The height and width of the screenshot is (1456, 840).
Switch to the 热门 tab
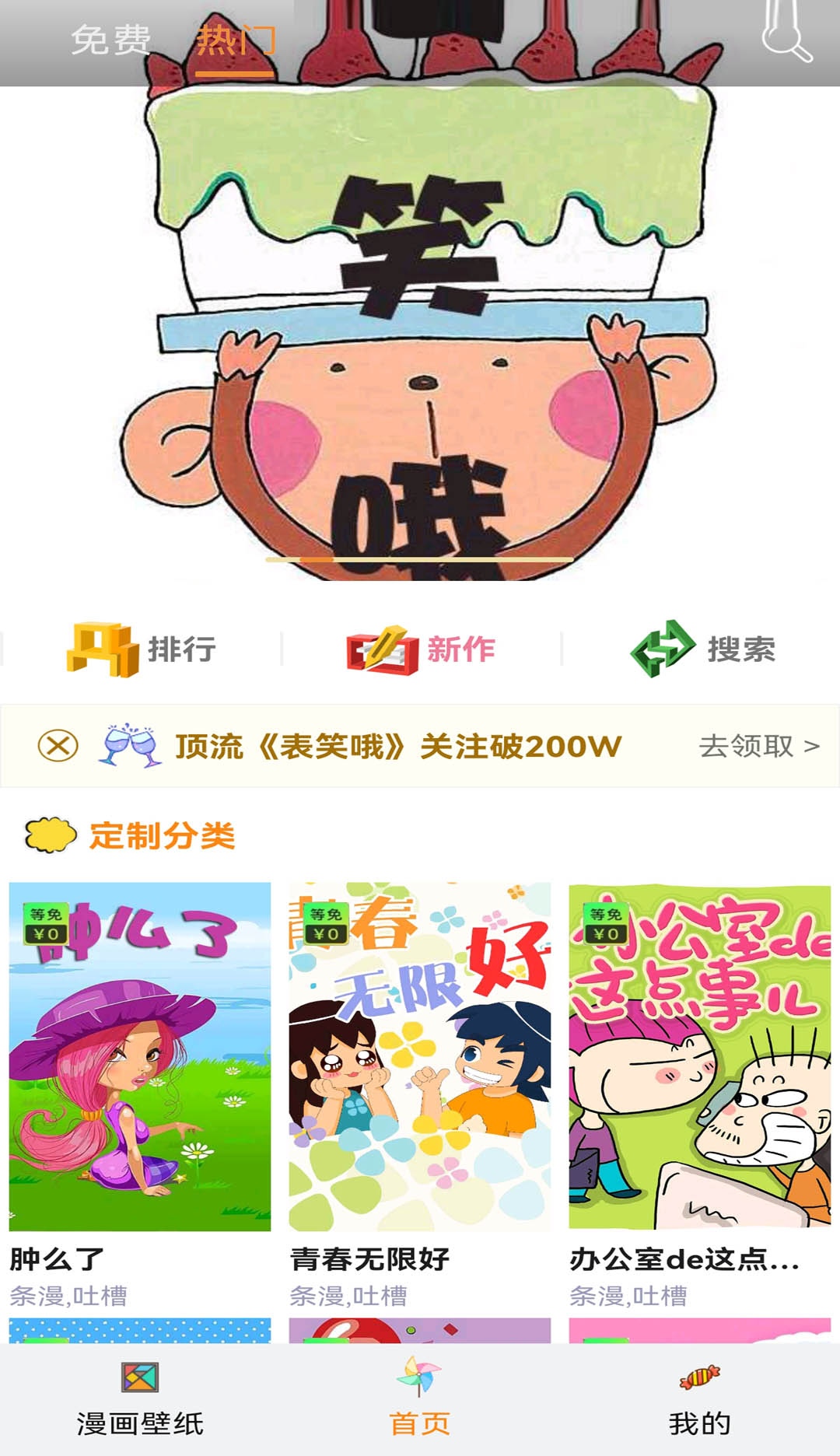tap(235, 42)
